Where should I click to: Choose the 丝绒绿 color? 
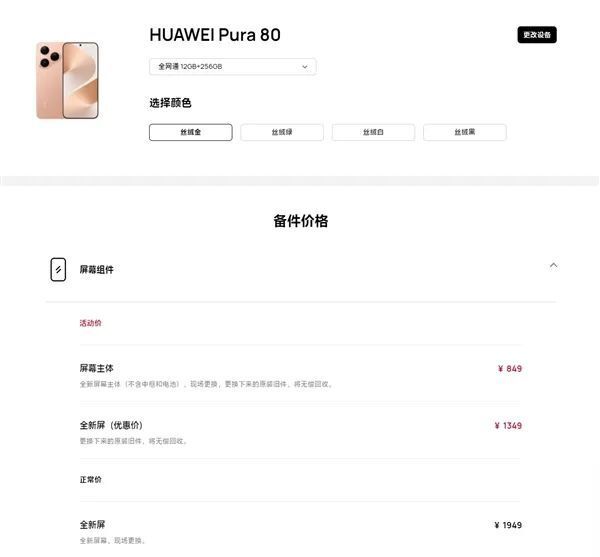point(282,132)
